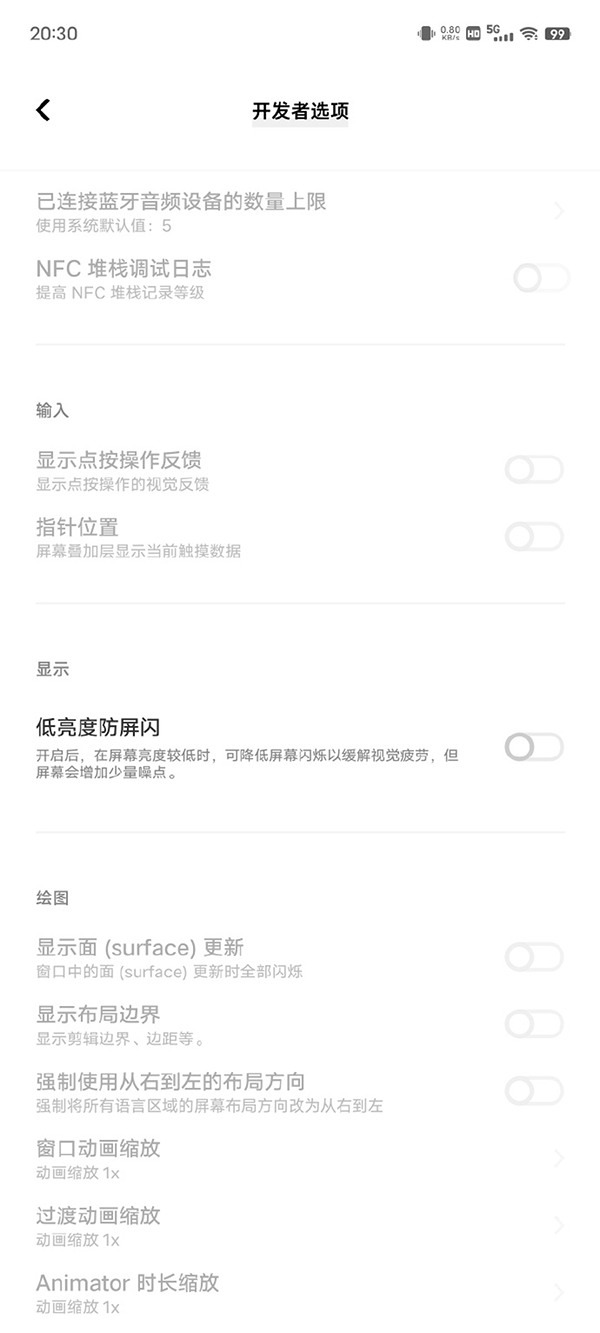Enable 显示点按操作反馈
This screenshot has height=1333, width=600.
pyautogui.click(x=534, y=470)
